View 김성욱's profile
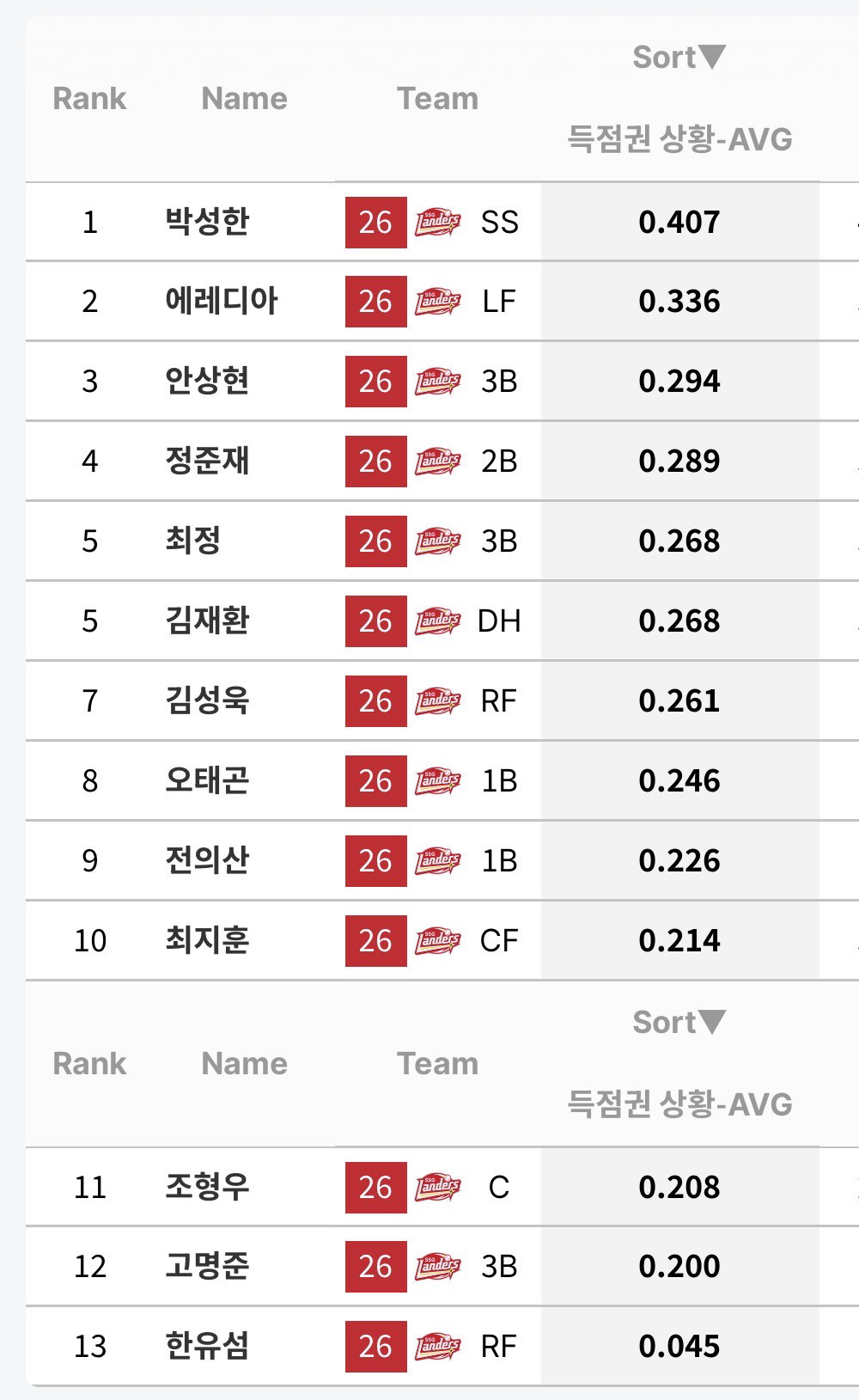Viewport: 859px width, 1400px height. 207,700
